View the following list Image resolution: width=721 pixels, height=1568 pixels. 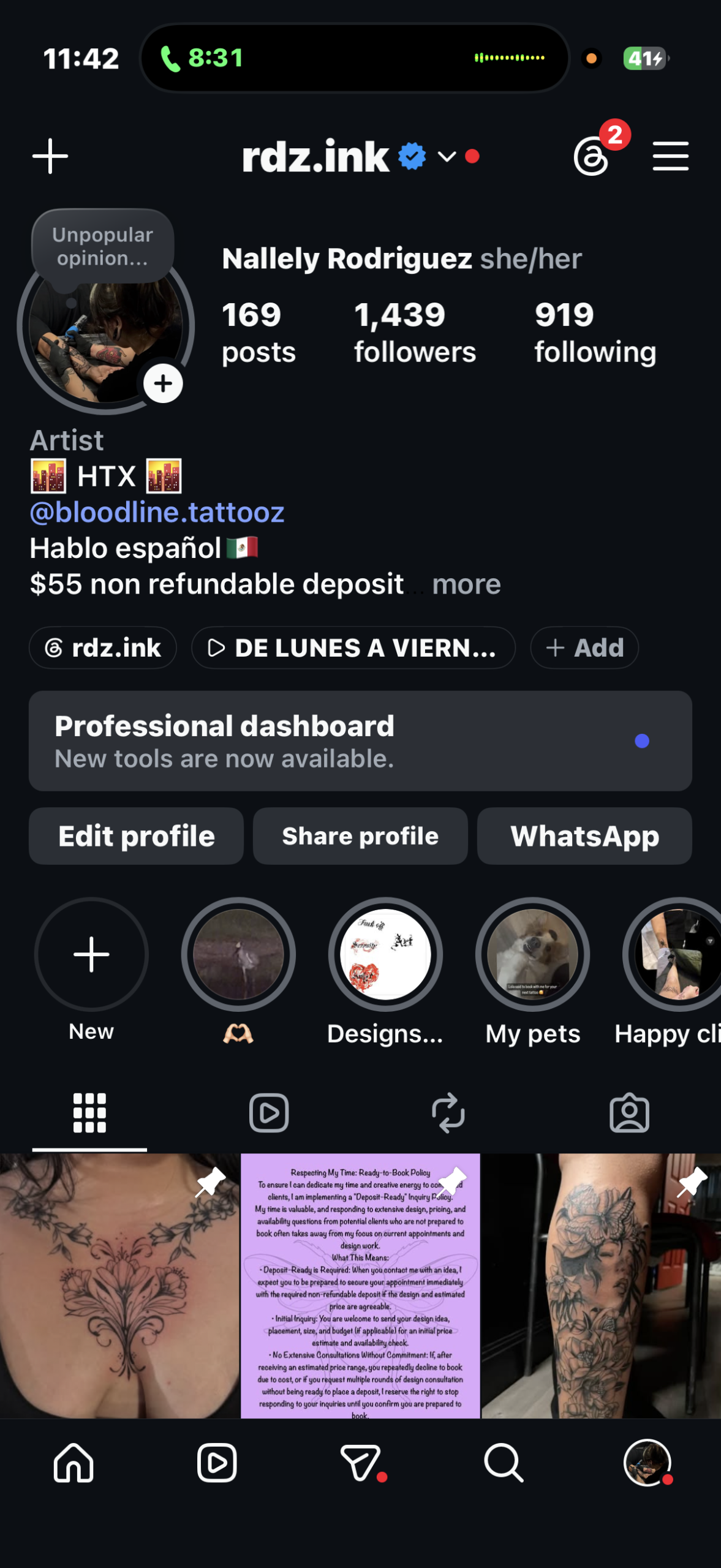(x=595, y=333)
